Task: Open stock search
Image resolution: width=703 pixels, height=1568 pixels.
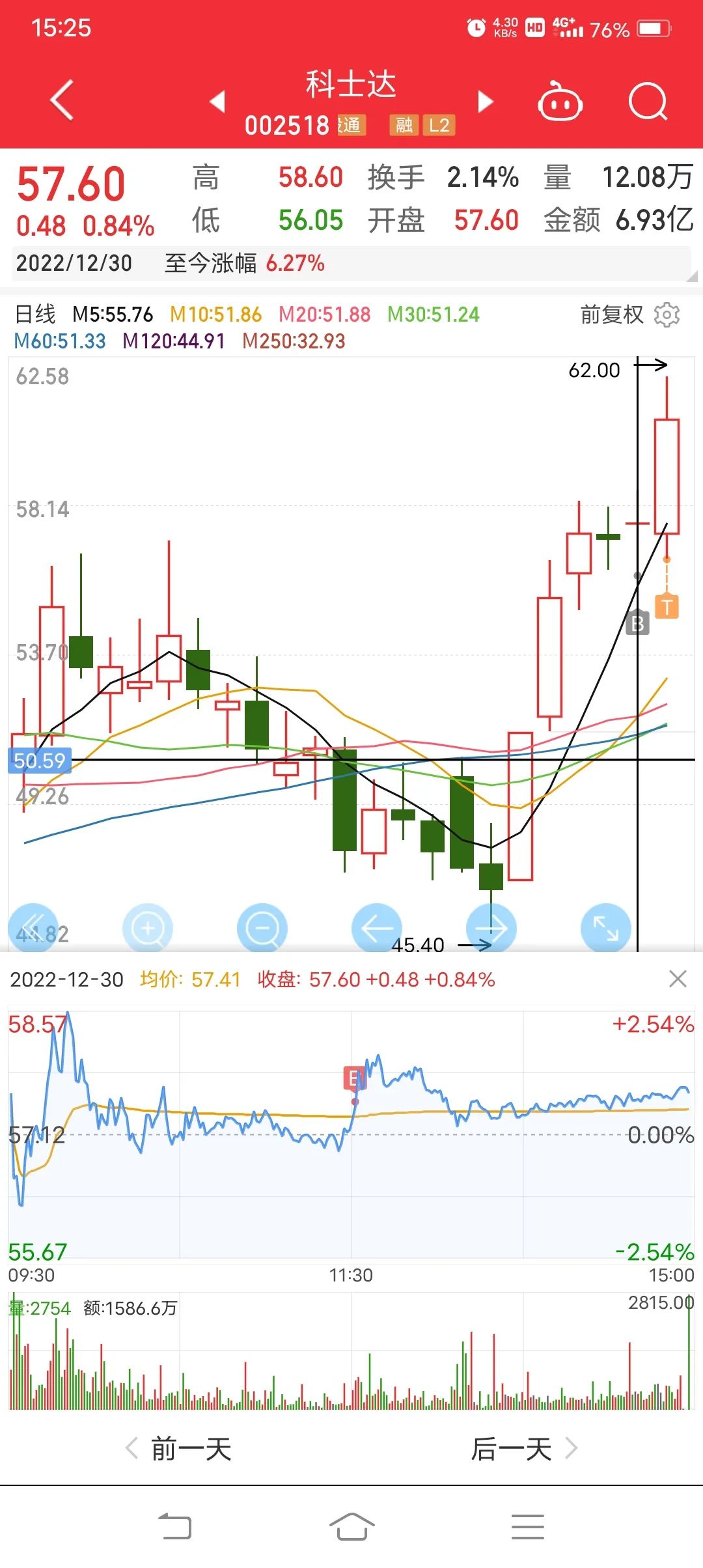Action: [648, 102]
